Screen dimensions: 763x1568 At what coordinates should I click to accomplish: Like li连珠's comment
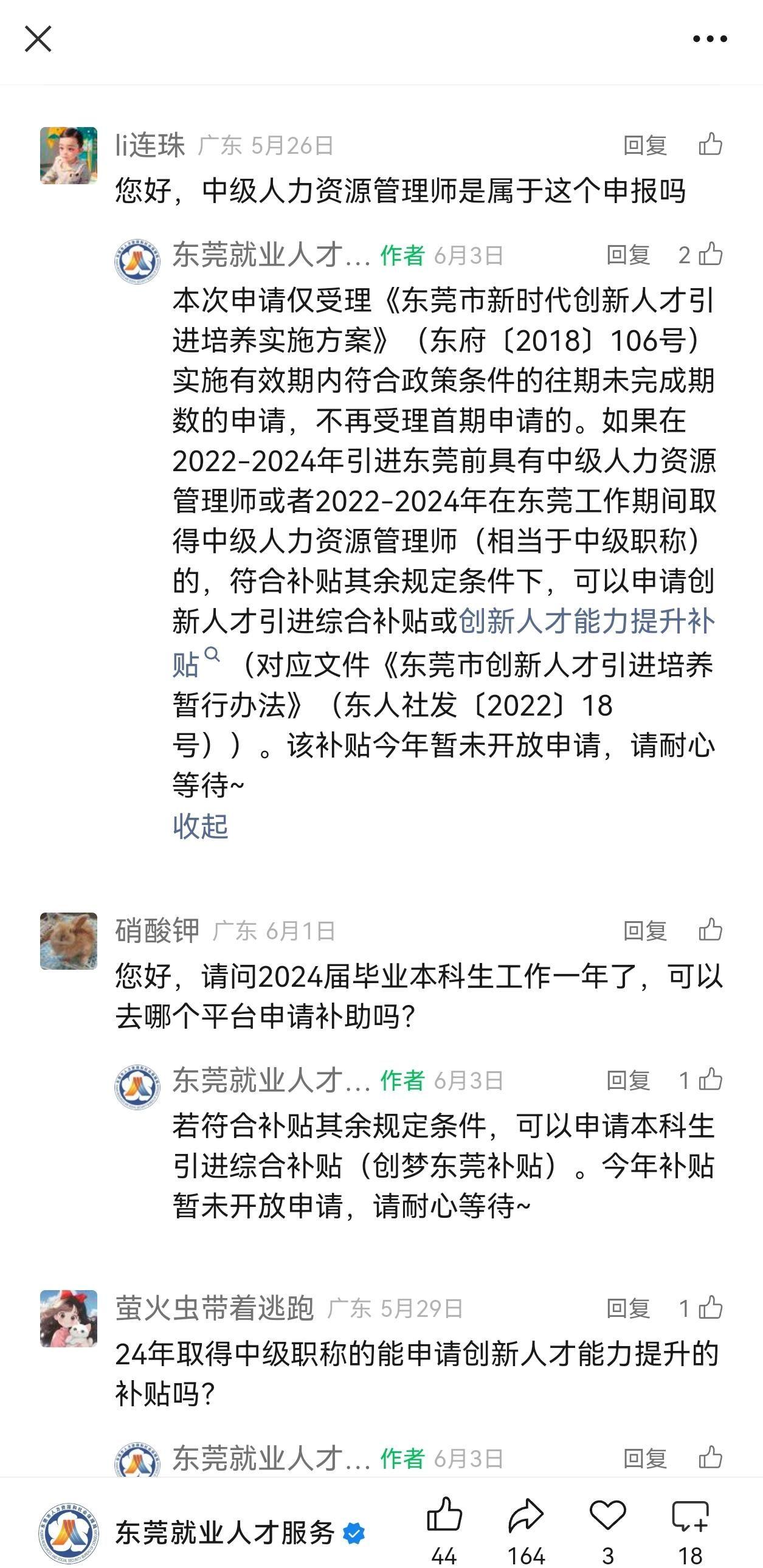click(709, 145)
